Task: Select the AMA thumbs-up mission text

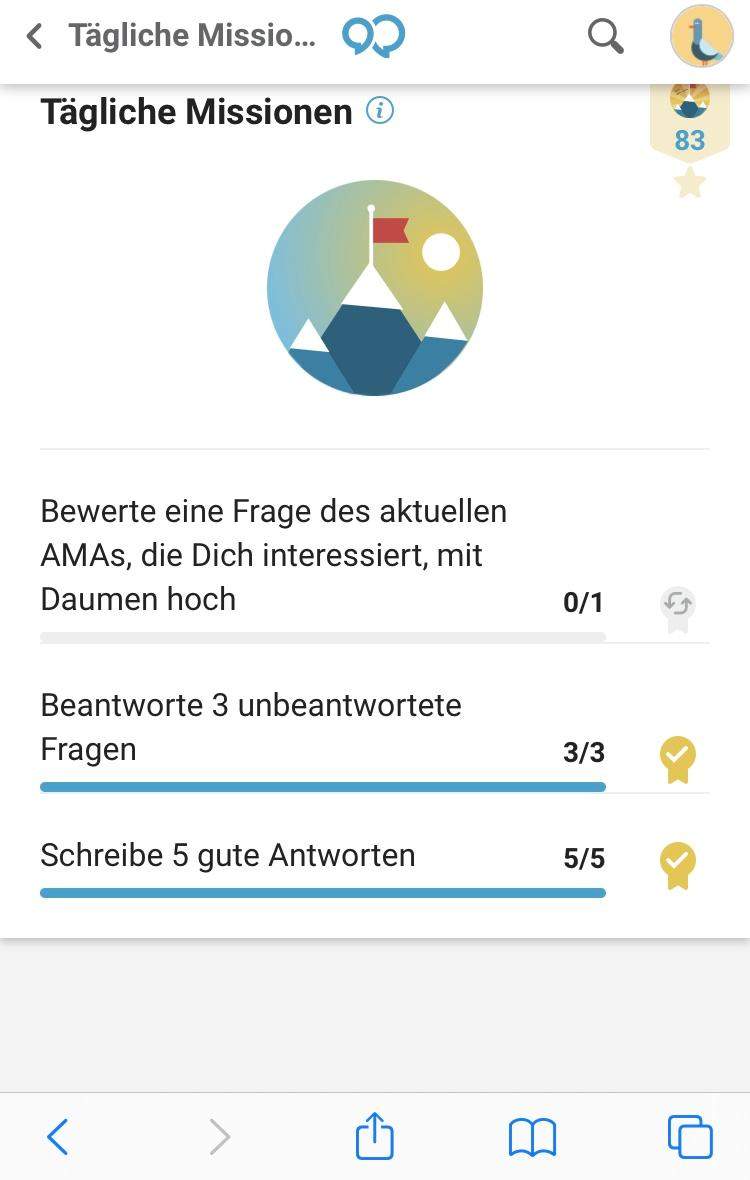Action: point(273,555)
